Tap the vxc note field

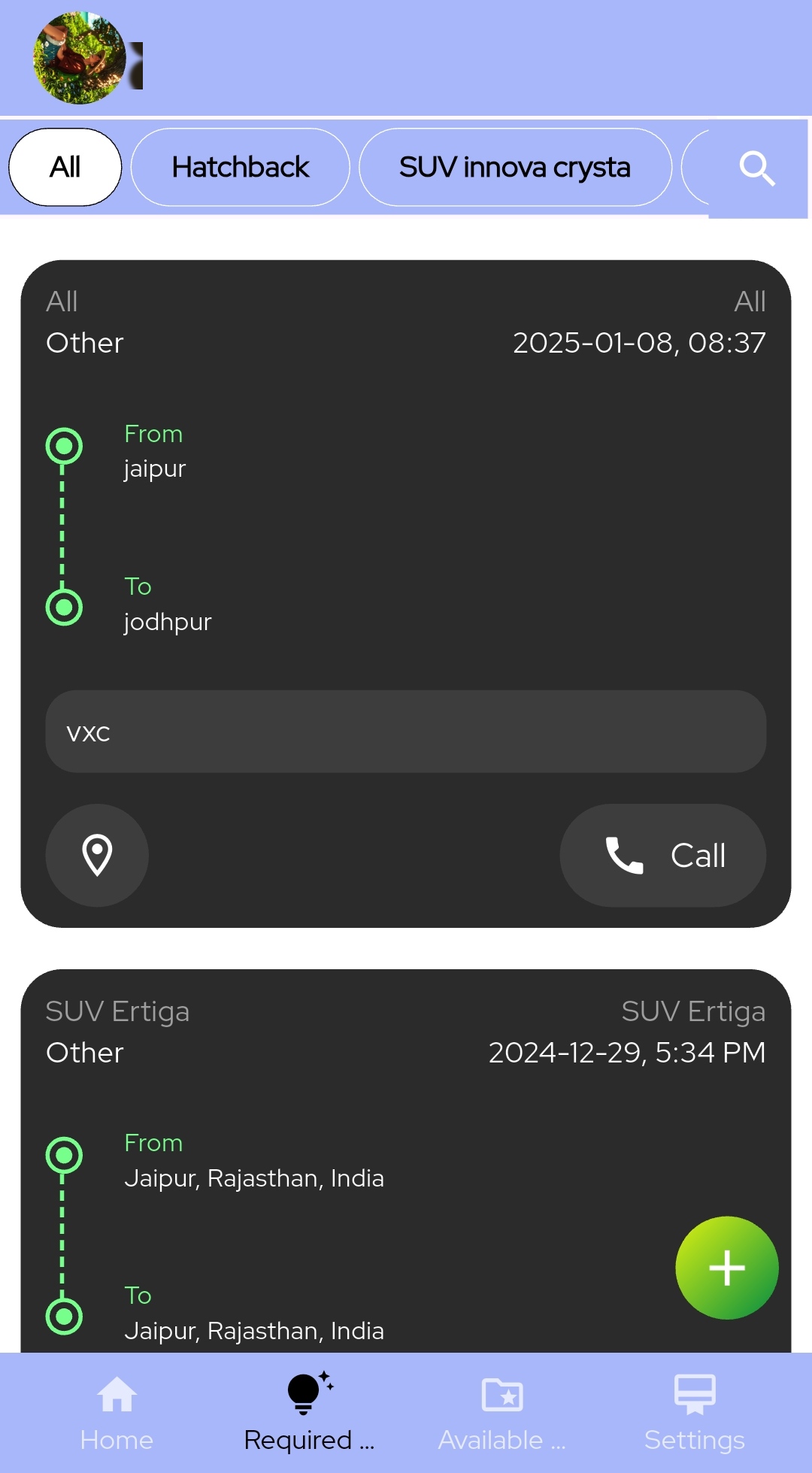(x=406, y=731)
